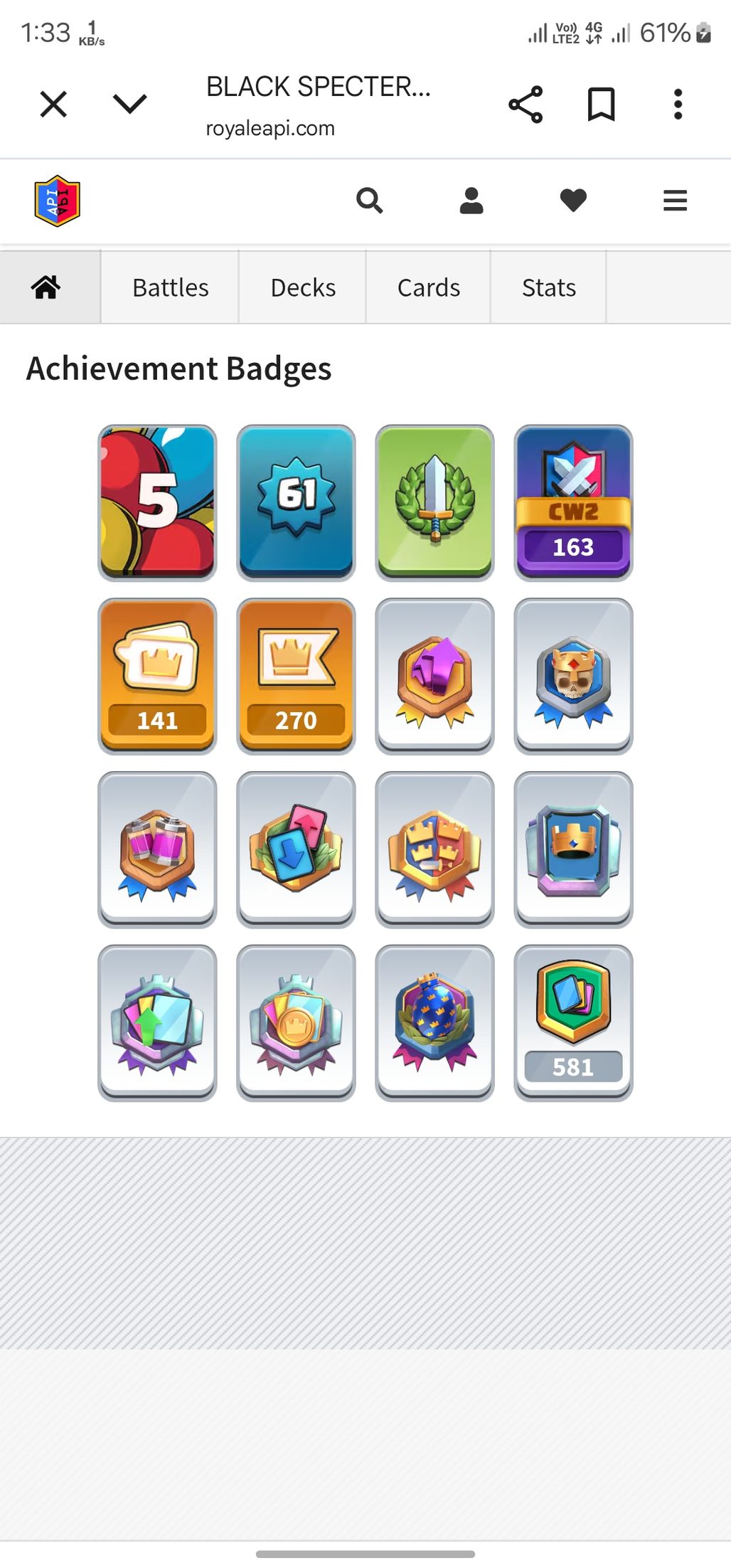Tap the badge showing 581

click(x=573, y=1022)
